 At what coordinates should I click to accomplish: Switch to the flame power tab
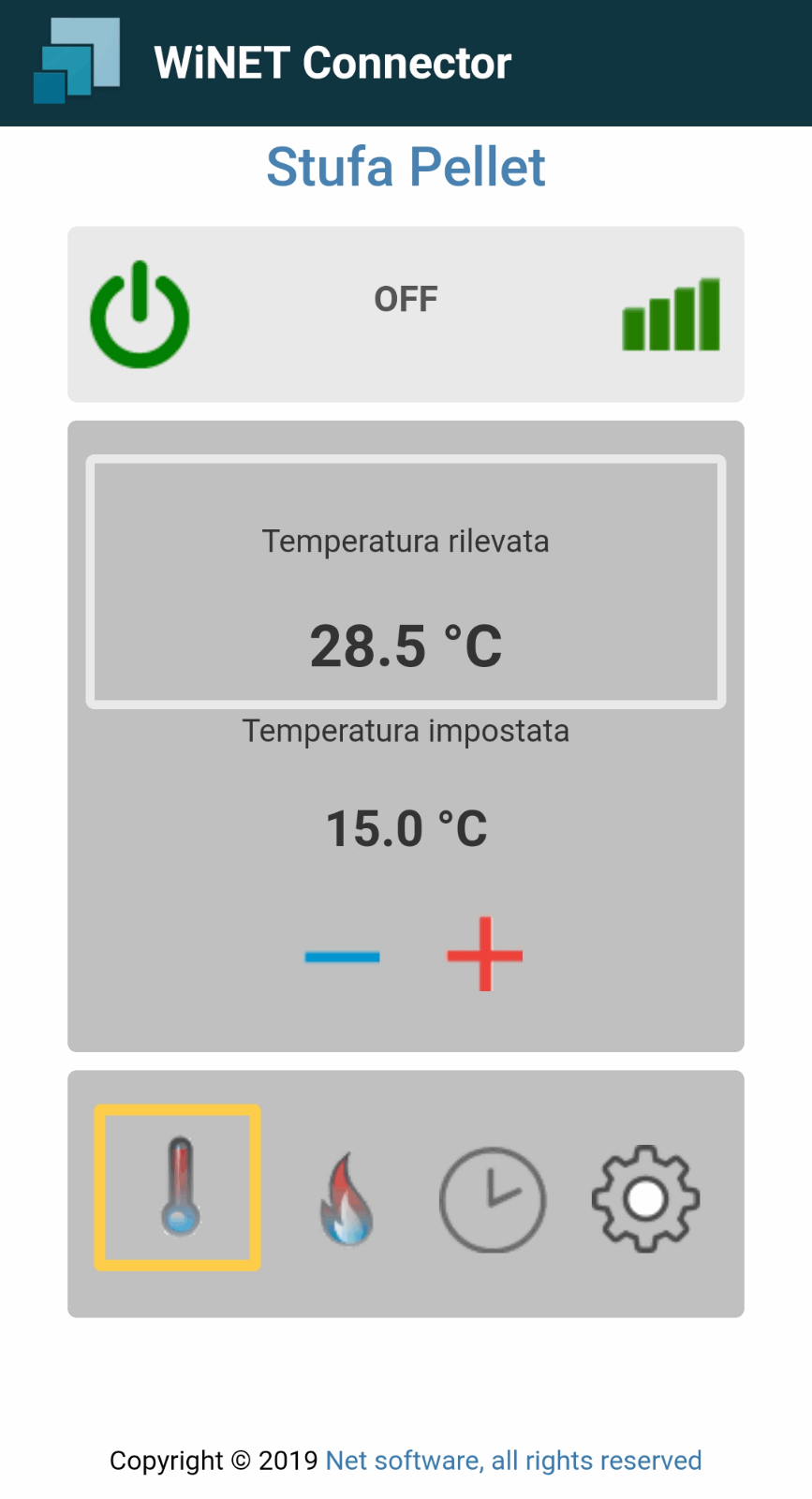(x=347, y=1198)
